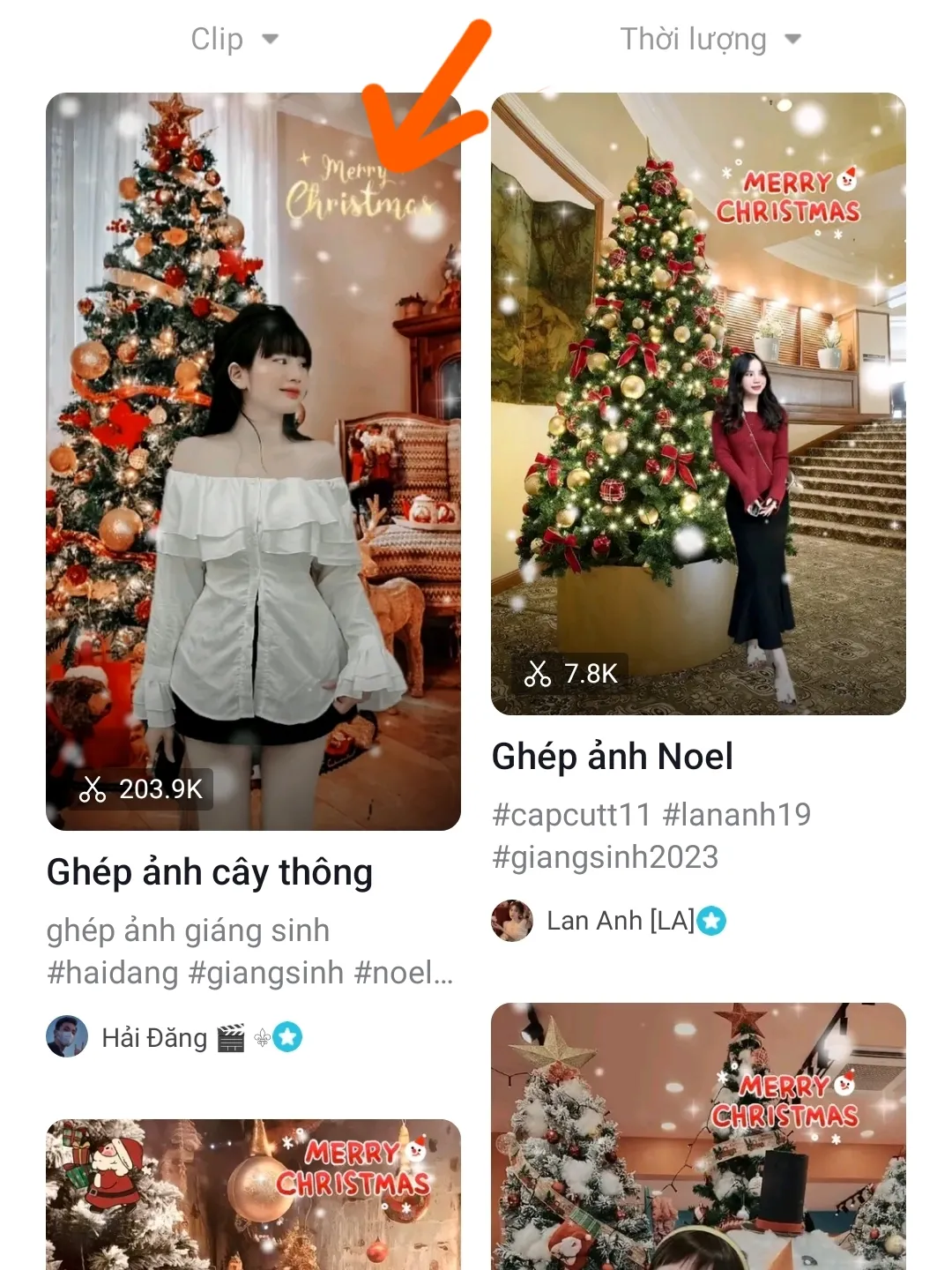Open the Thời lượng duration dropdown
Image resolution: width=952 pixels, height=1270 pixels.
tap(710, 39)
